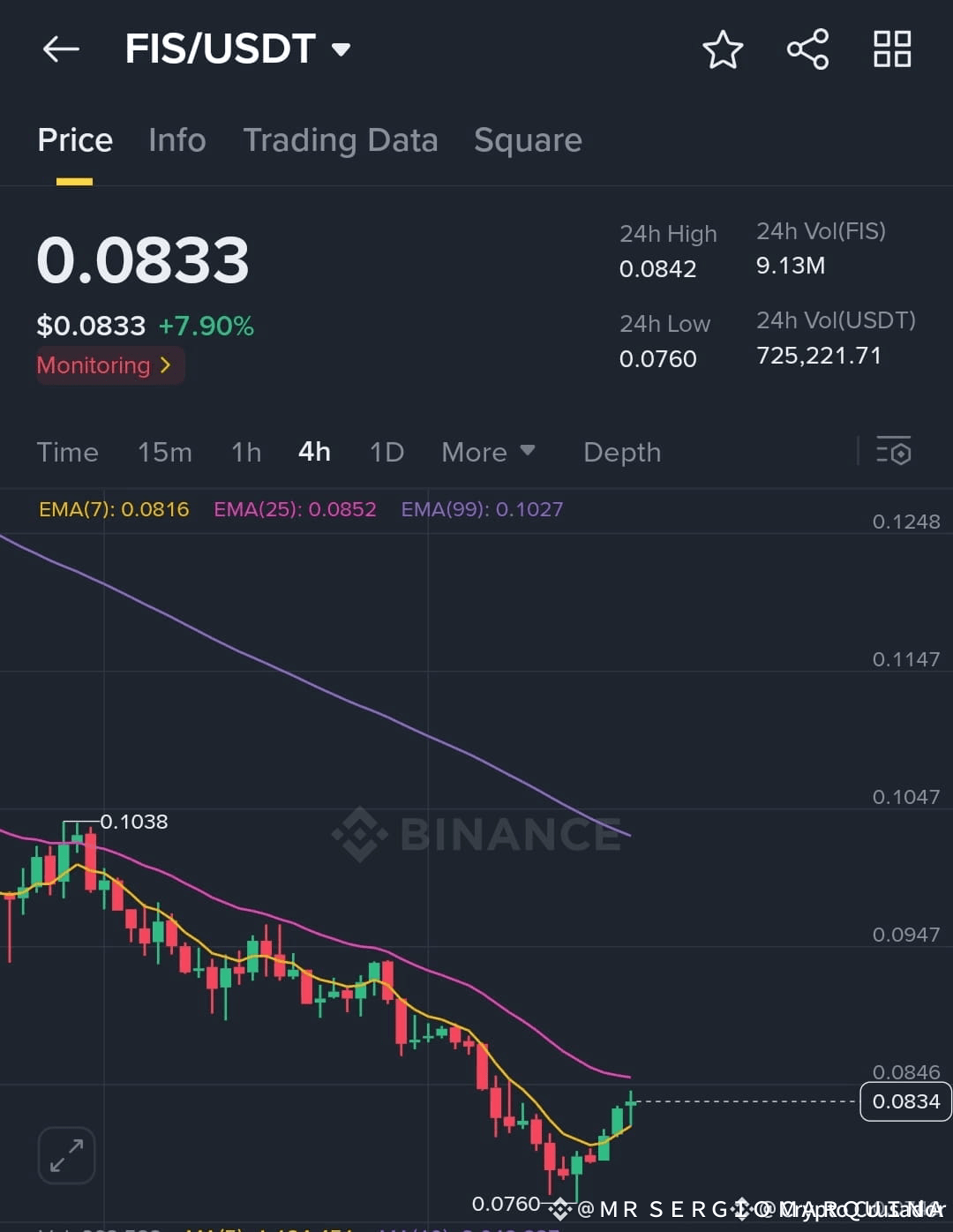Click the 0.0834 price marker on chart

904,1101
